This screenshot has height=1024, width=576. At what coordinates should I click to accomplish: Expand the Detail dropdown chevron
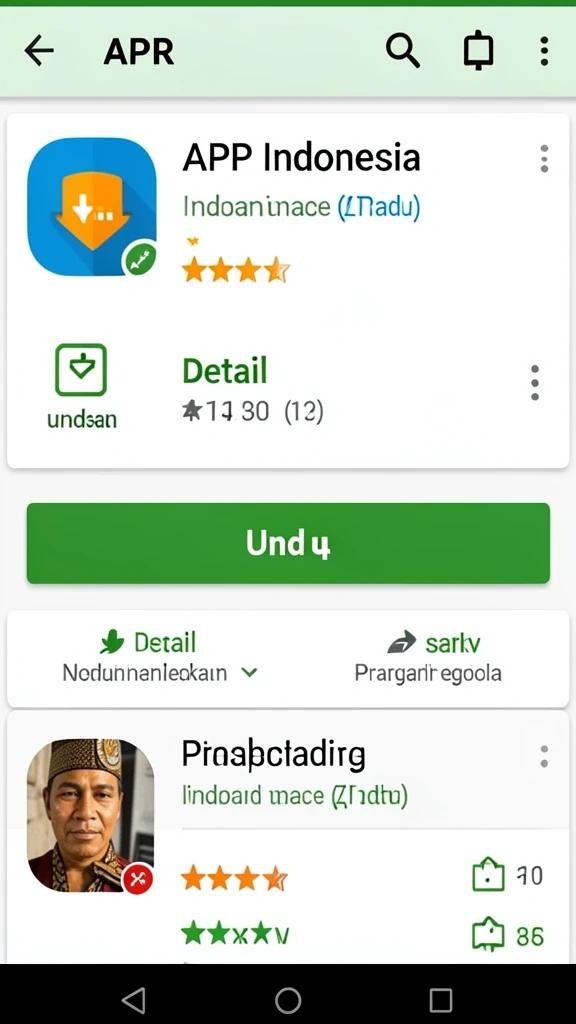(249, 672)
